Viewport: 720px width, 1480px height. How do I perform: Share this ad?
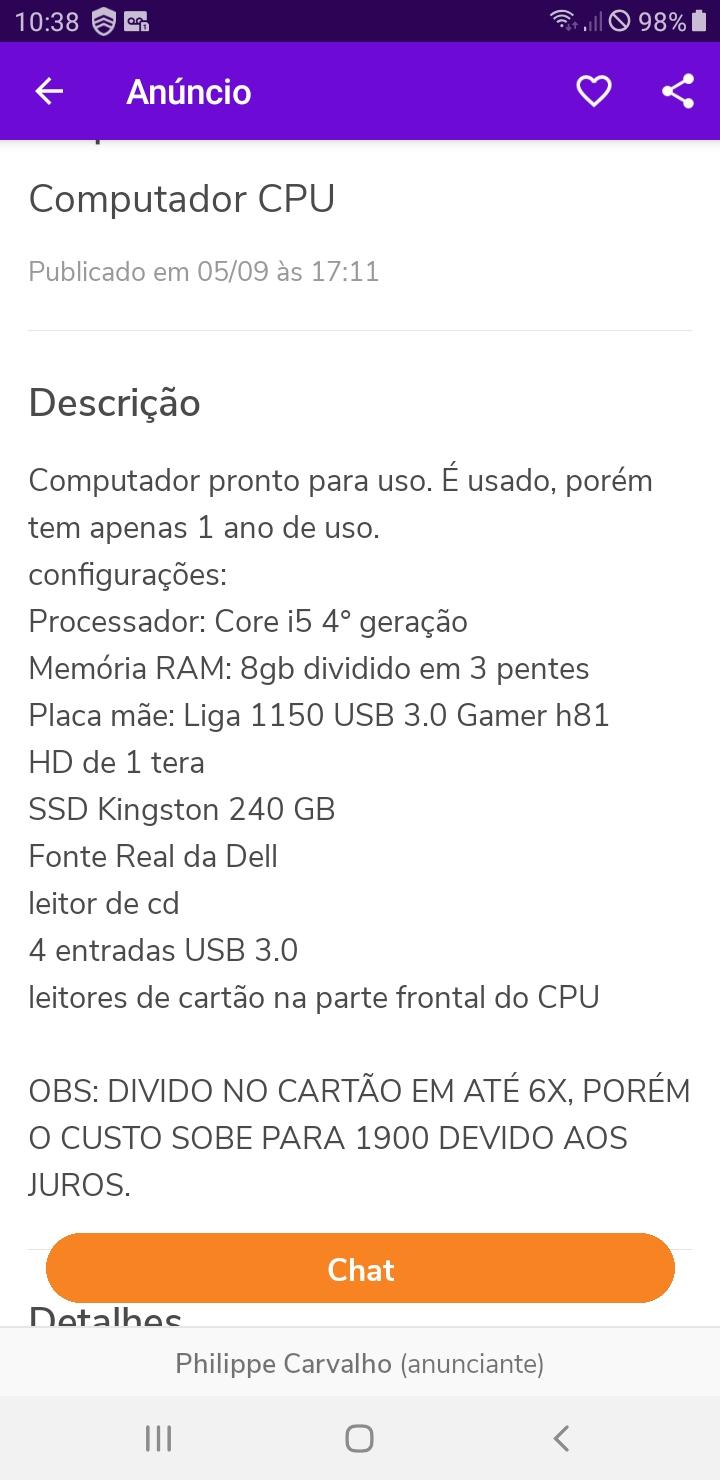(678, 92)
